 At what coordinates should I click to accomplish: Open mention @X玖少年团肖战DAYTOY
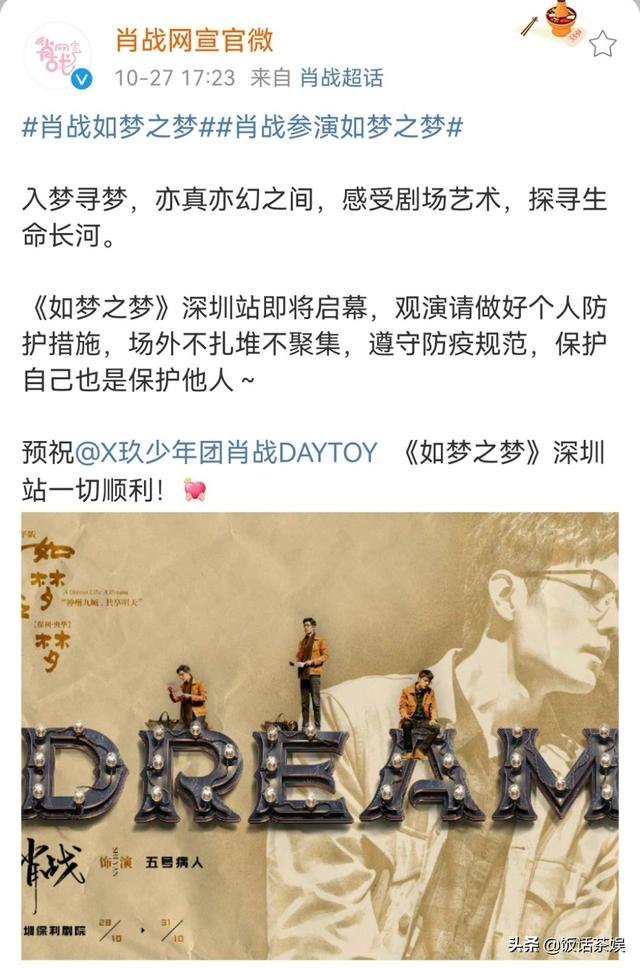pos(226,452)
